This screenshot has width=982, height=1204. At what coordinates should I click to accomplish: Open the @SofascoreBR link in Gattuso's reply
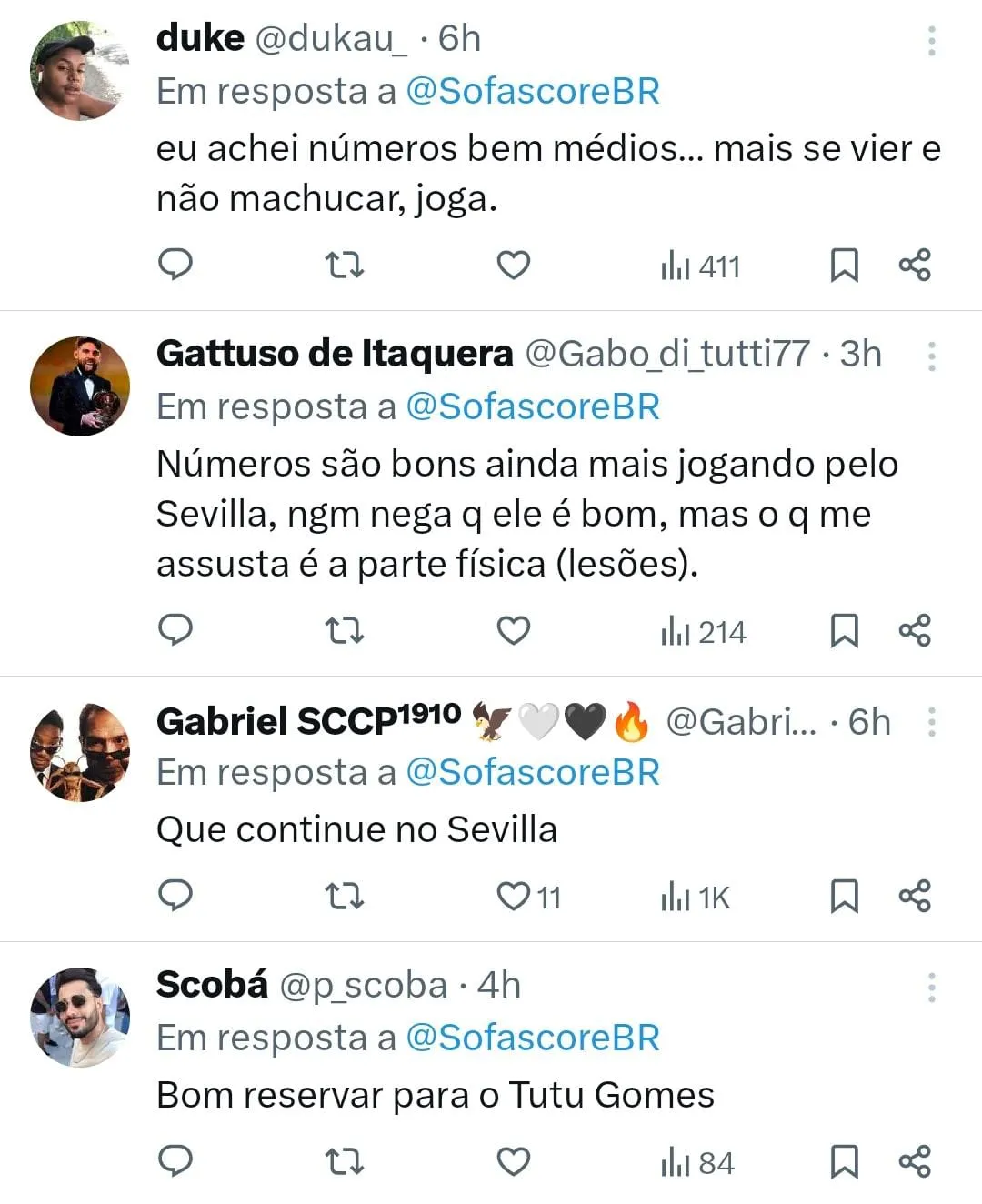532,406
